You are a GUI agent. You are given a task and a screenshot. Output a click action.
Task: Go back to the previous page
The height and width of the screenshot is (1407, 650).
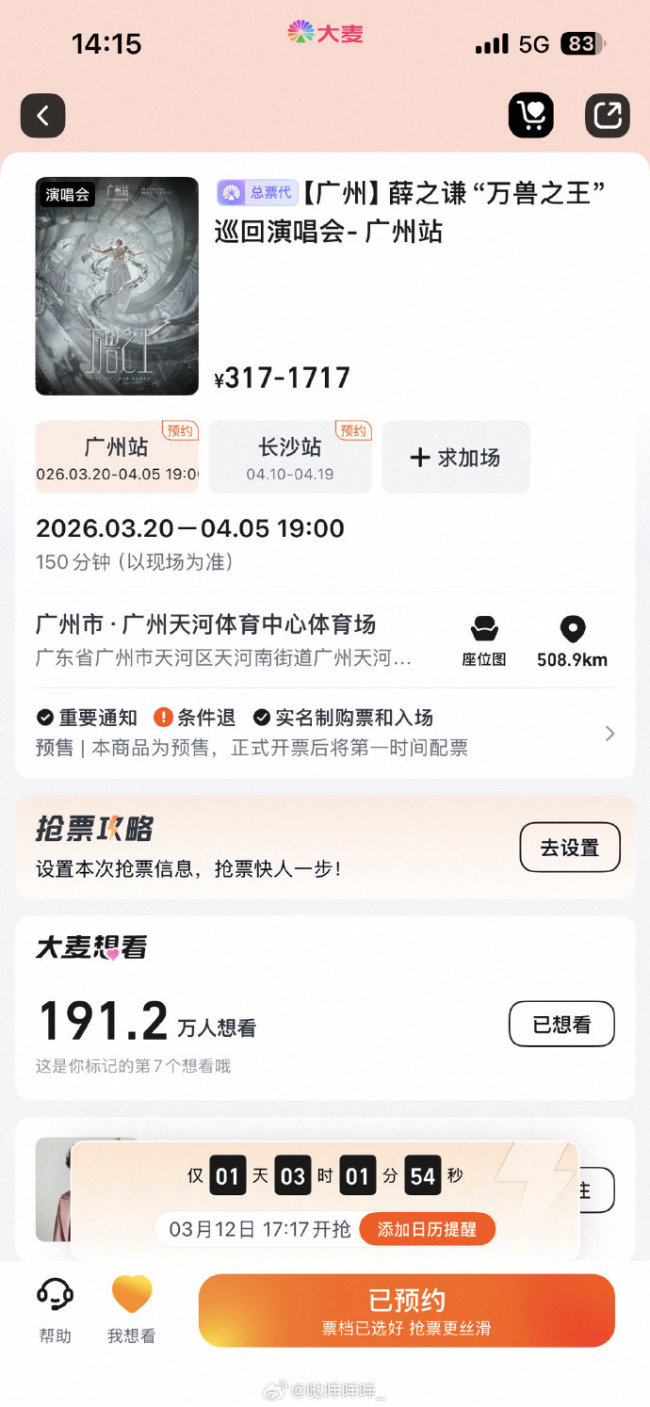click(x=43, y=116)
